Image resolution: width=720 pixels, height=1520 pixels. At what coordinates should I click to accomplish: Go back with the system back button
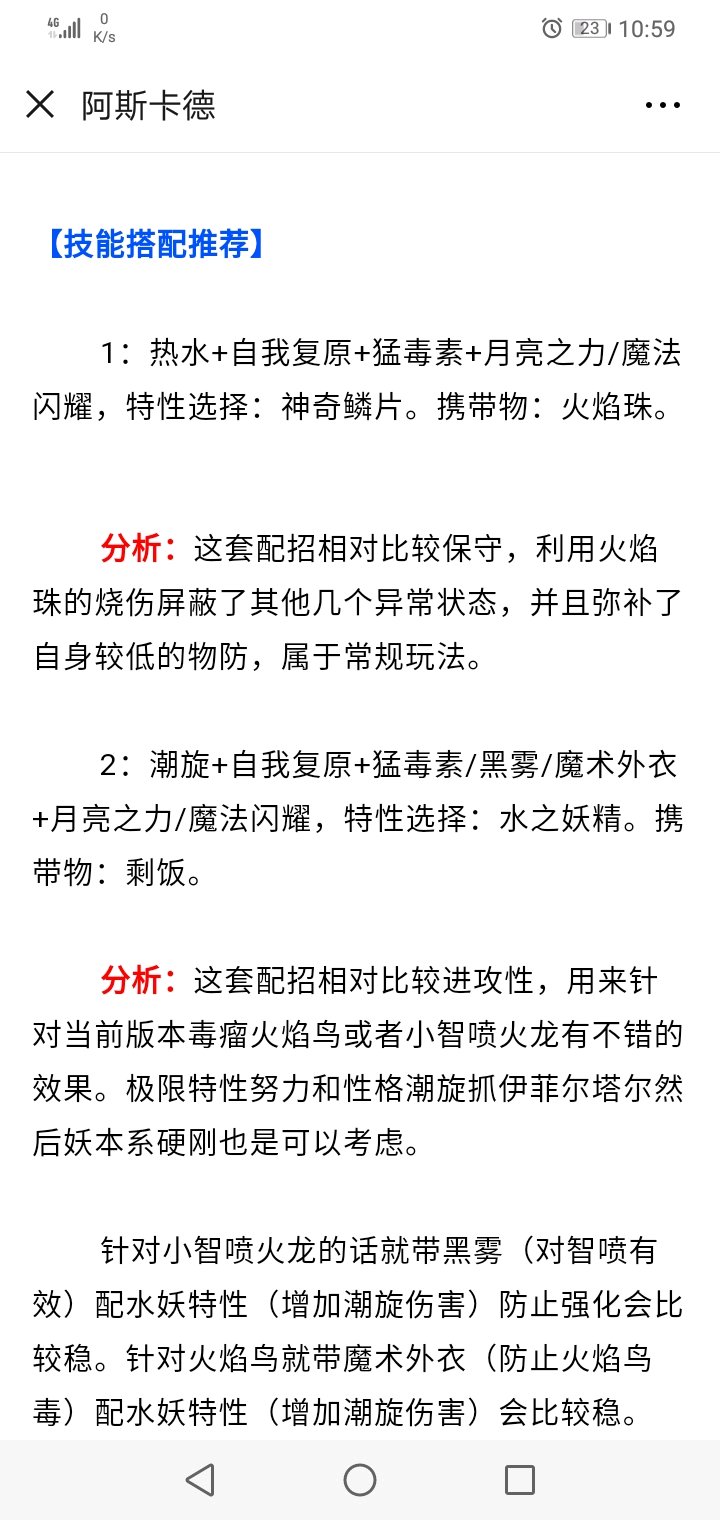200,1479
